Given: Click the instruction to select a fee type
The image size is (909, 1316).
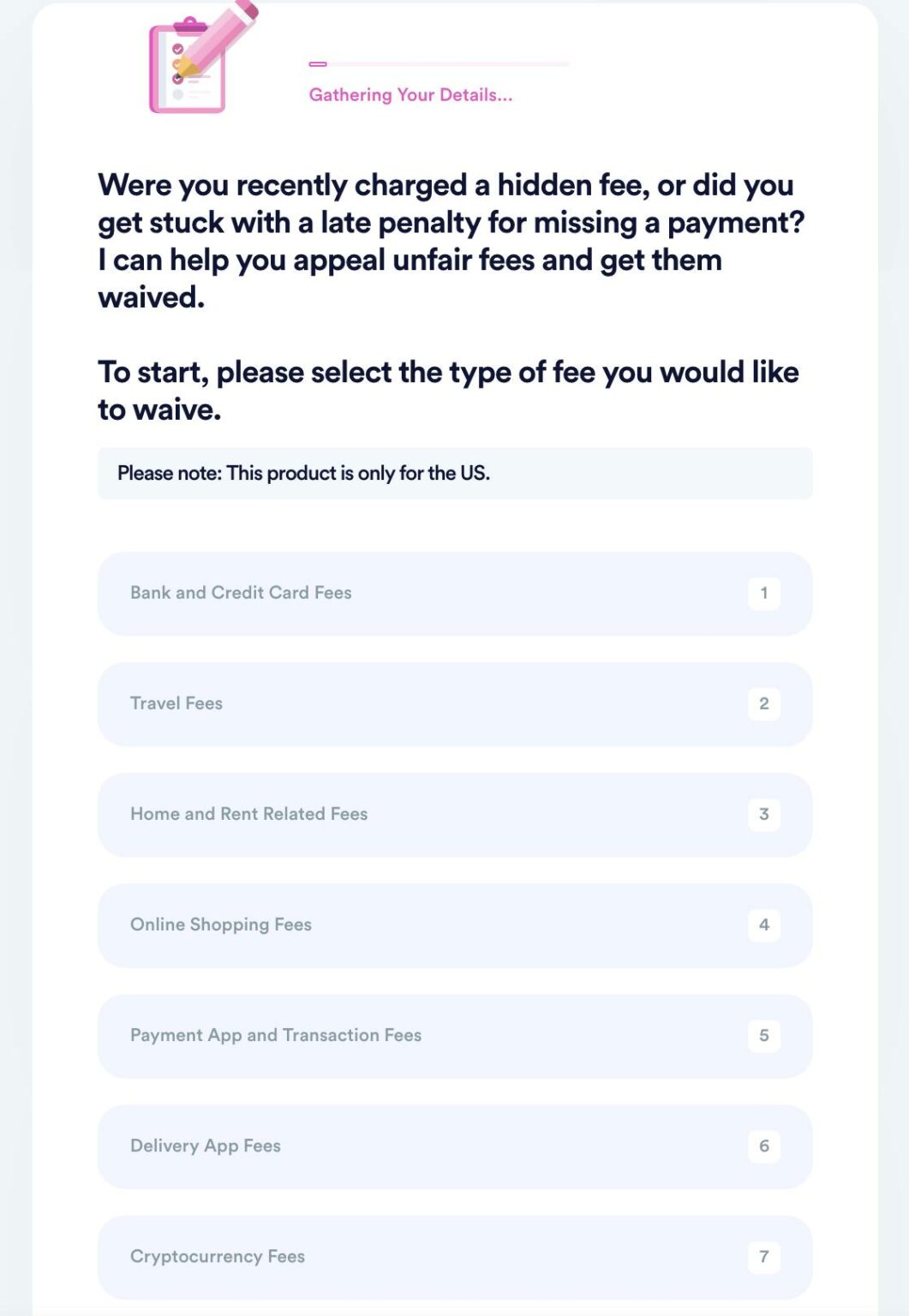Looking at the screenshot, I should 448,392.
